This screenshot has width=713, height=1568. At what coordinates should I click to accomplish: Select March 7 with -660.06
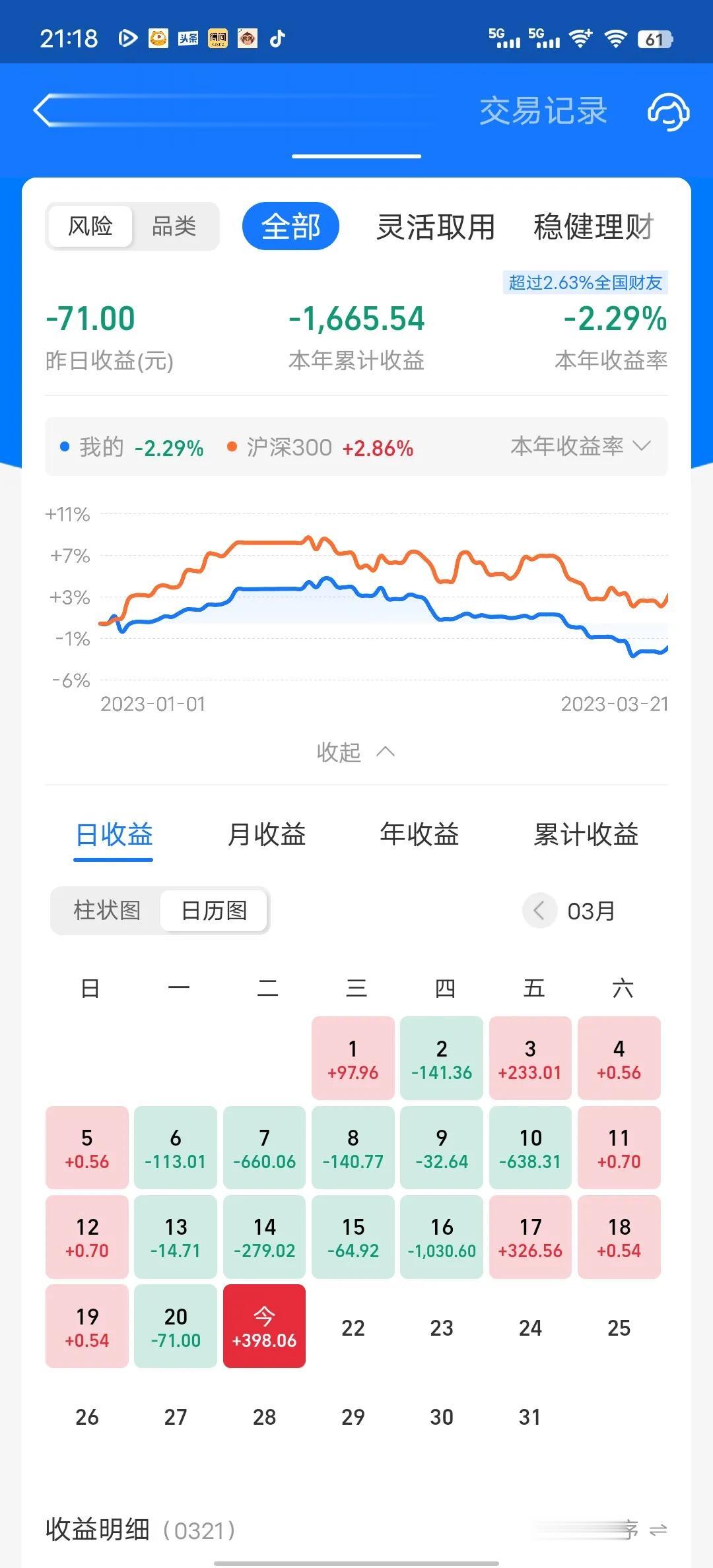pos(264,1148)
